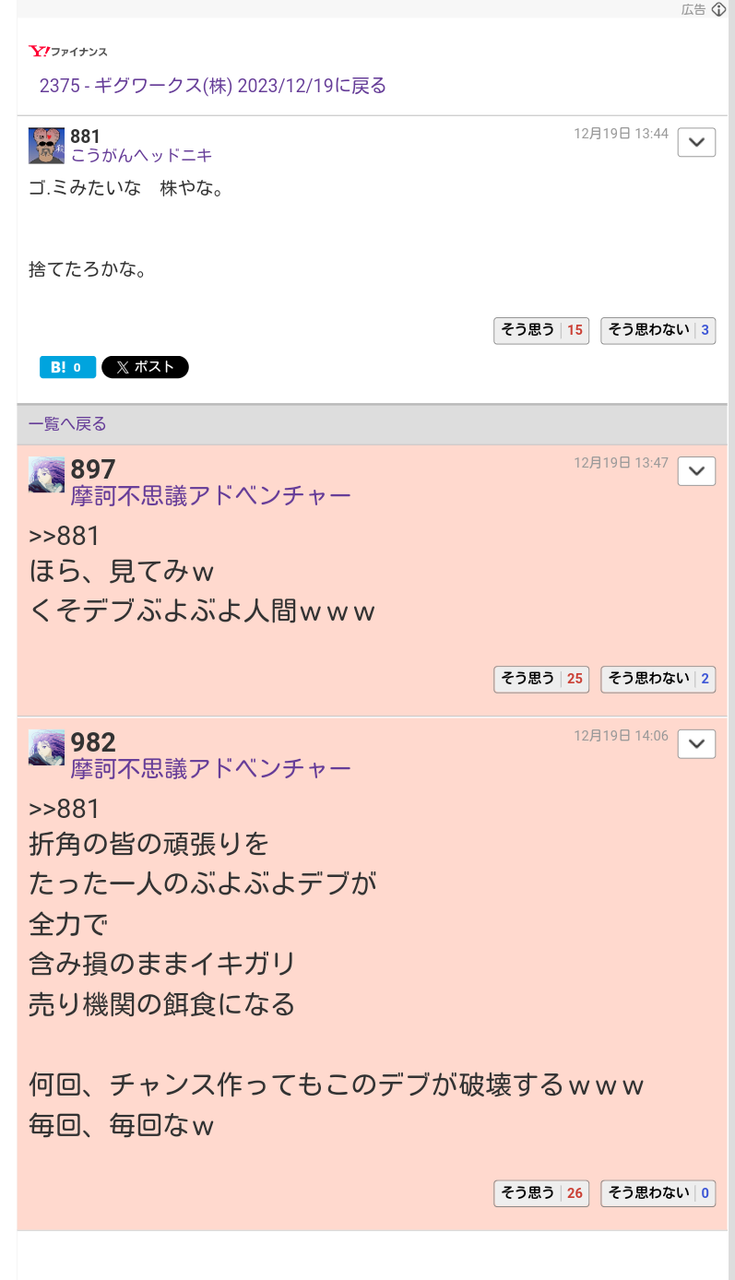735x1280 pixels.
Task: Open the X logo inside the ポスト button
Action: coord(120,367)
